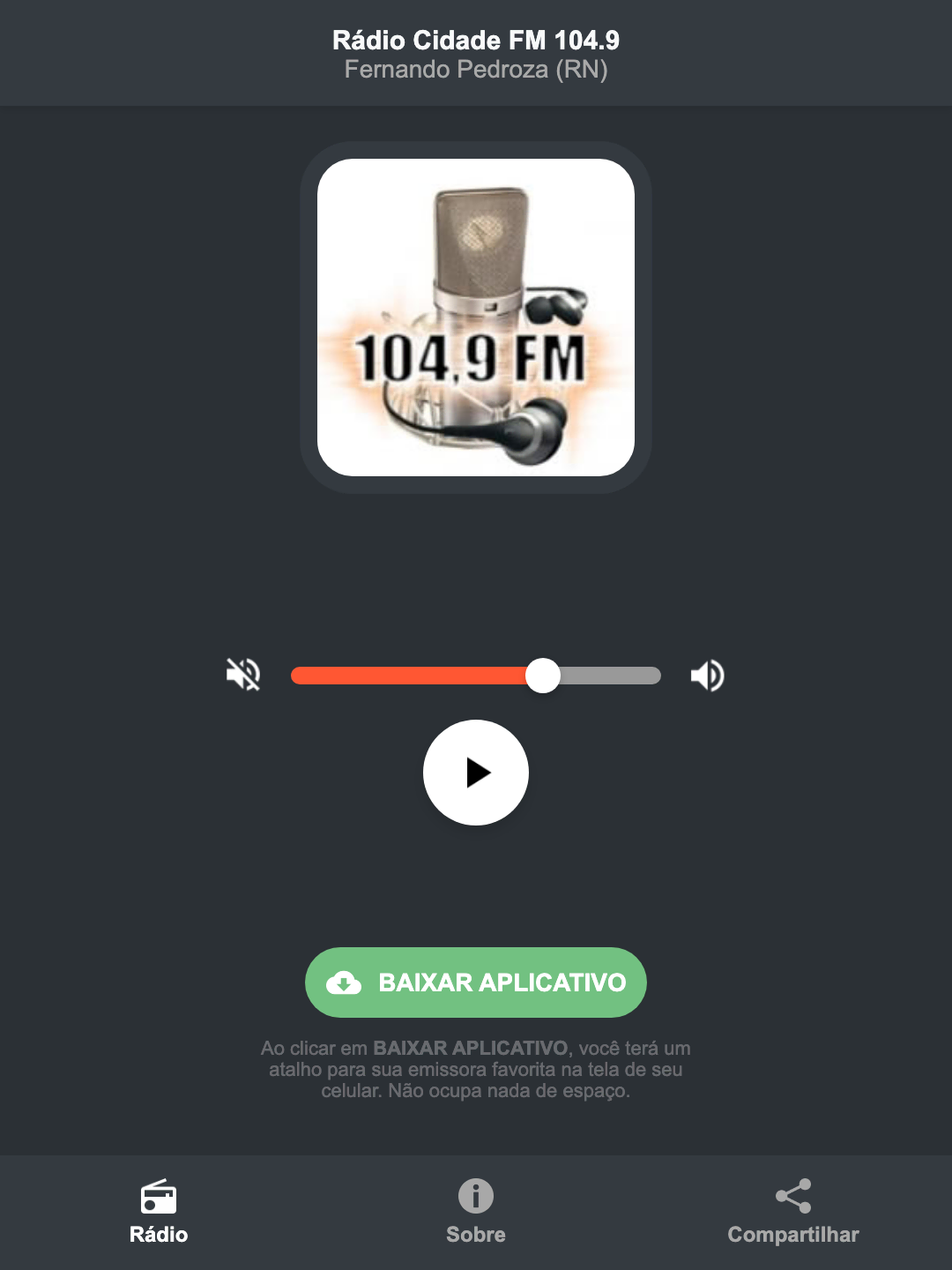The width and height of the screenshot is (952, 1270).
Task: Open the Compartilhar tab
Action: pyautogui.click(x=792, y=1234)
